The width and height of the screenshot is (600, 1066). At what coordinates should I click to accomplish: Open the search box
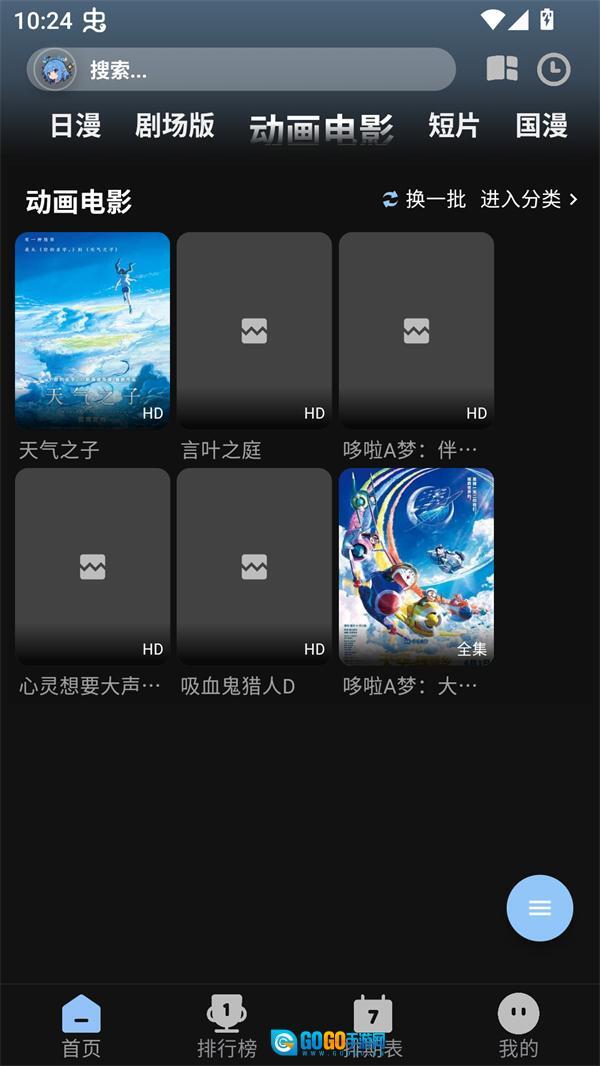260,70
